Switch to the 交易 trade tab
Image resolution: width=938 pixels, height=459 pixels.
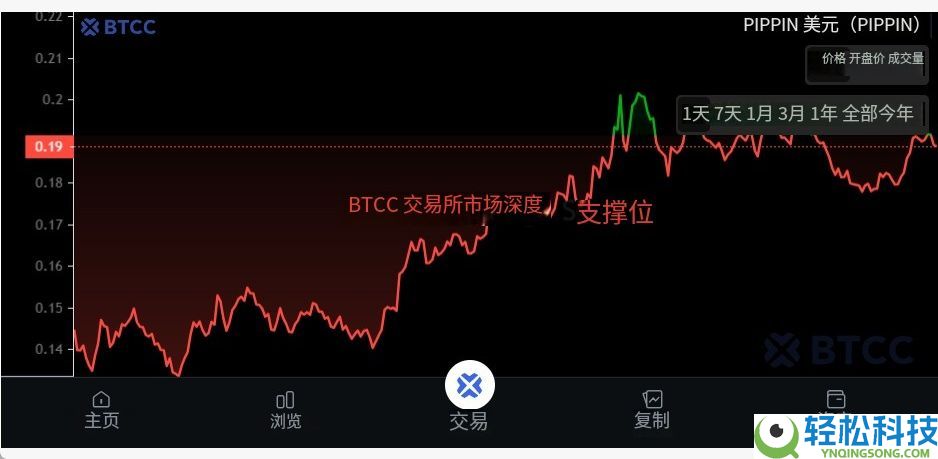(x=469, y=397)
